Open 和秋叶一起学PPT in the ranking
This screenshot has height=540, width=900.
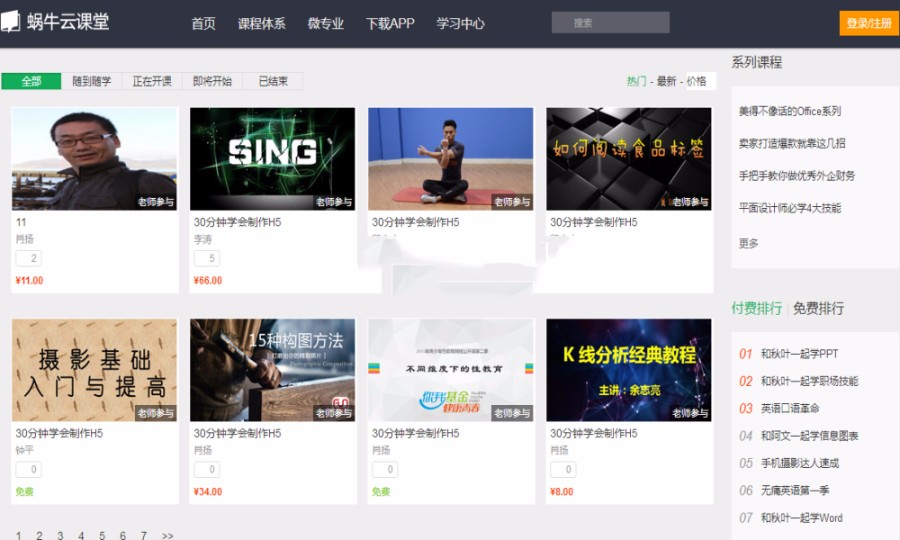799,353
